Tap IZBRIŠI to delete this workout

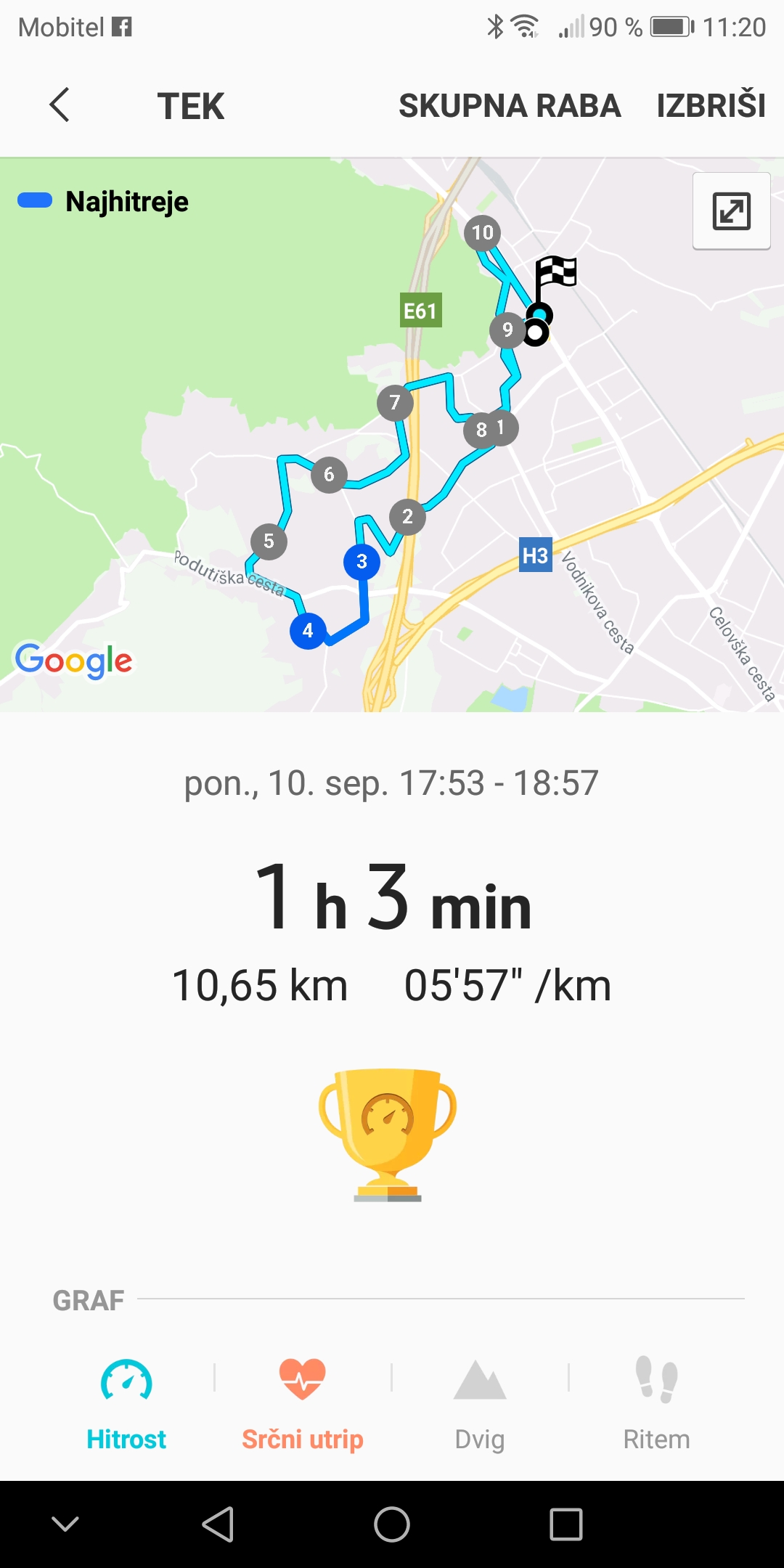pos(711,106)
